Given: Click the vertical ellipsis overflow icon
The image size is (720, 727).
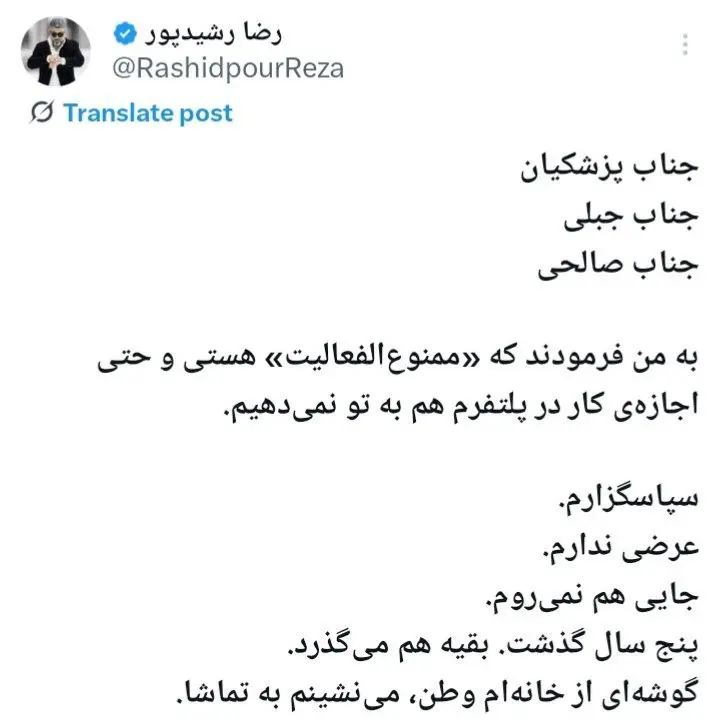Looking at the screenshot, I should coord(684,42).
